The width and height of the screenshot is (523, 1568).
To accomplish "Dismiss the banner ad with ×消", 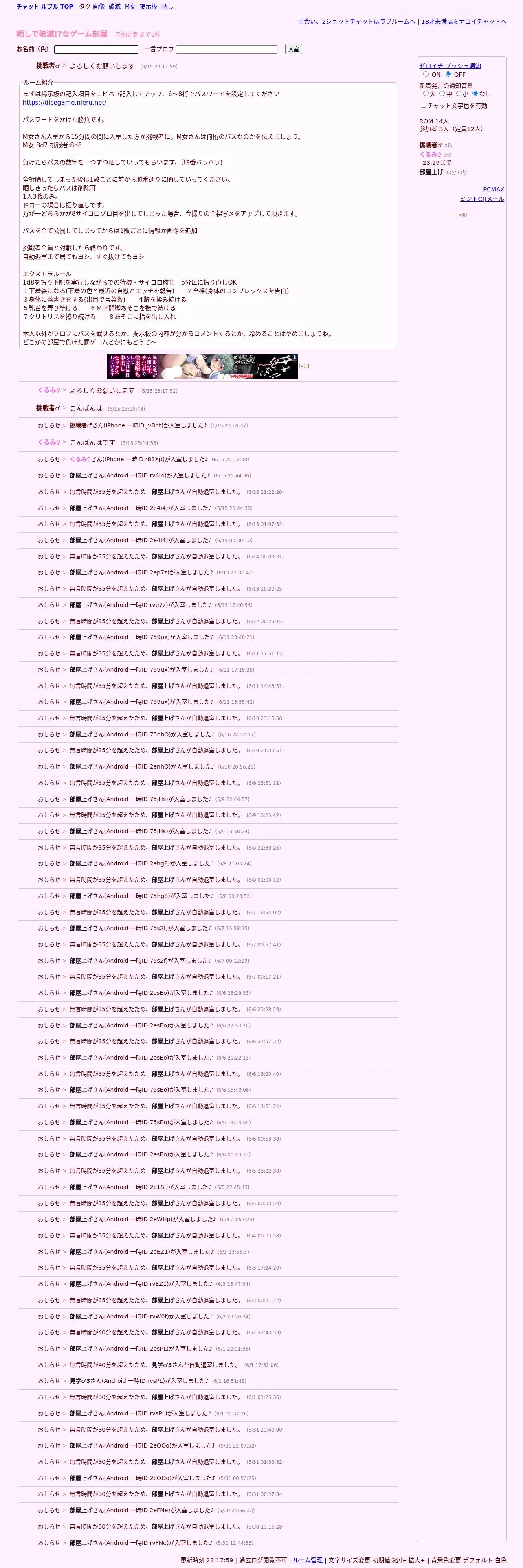I will (304, 366).
